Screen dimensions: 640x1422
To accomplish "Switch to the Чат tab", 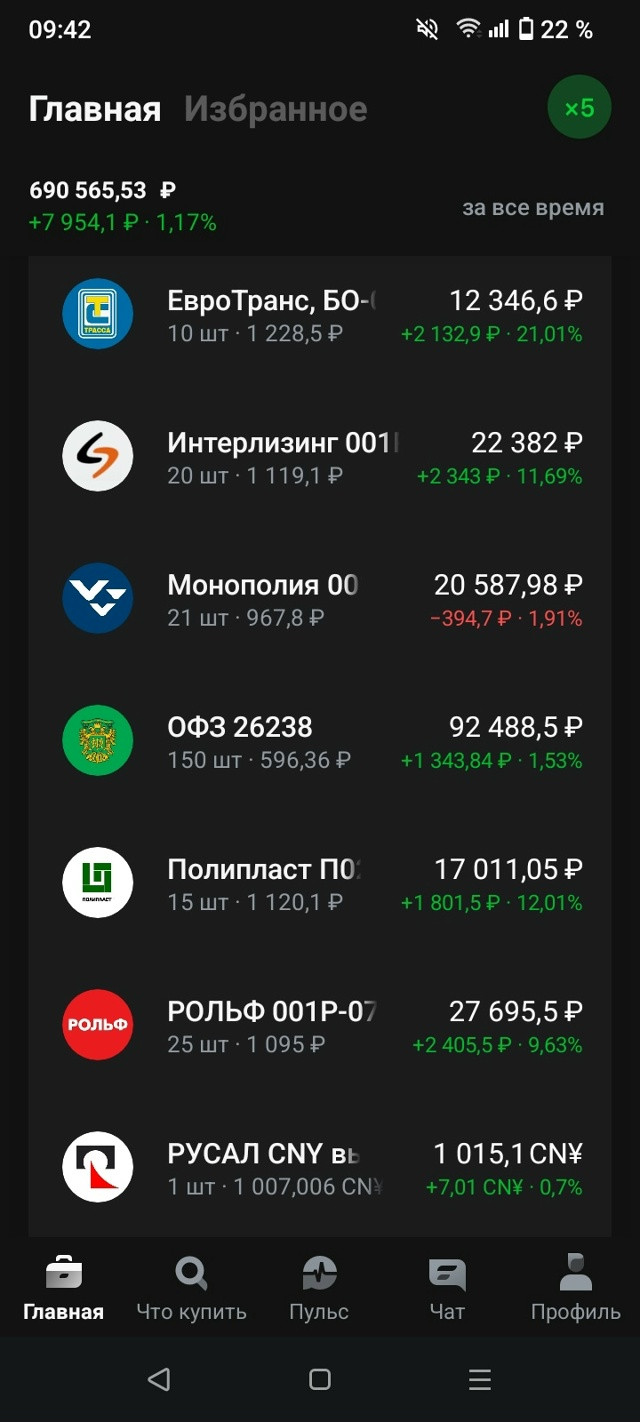I will [447, 1288].
